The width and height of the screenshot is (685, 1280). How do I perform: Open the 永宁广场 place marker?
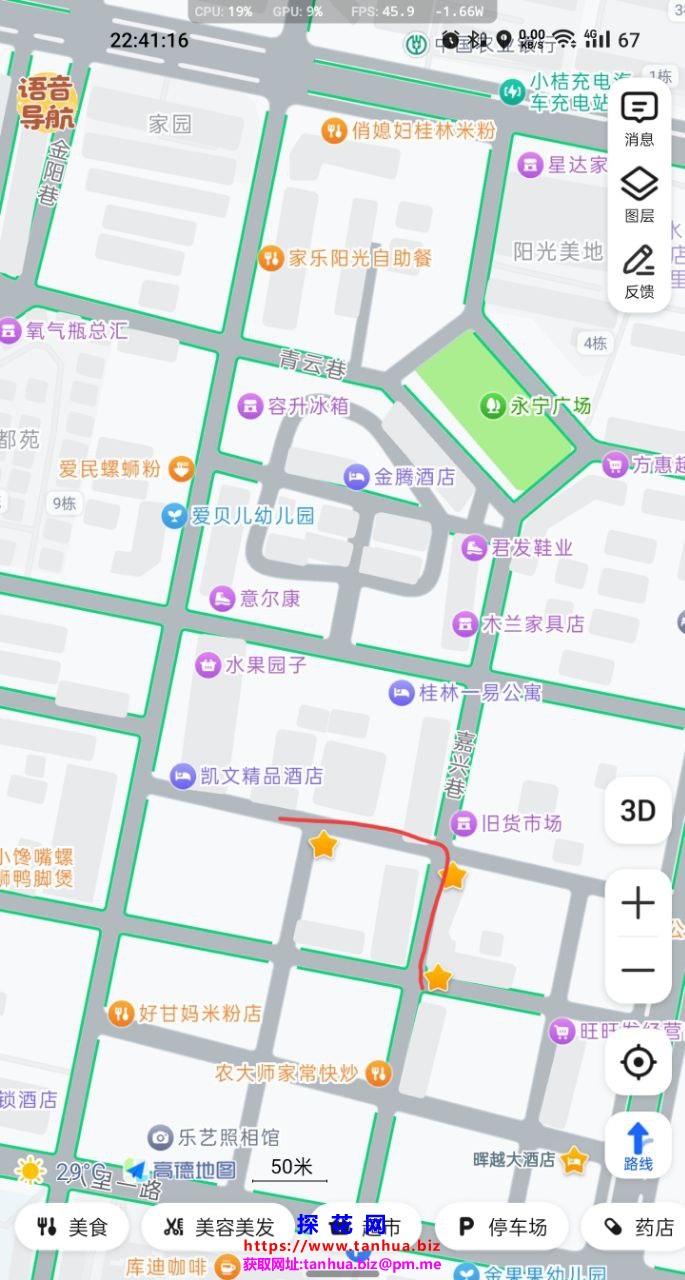(x=493, y=405)
